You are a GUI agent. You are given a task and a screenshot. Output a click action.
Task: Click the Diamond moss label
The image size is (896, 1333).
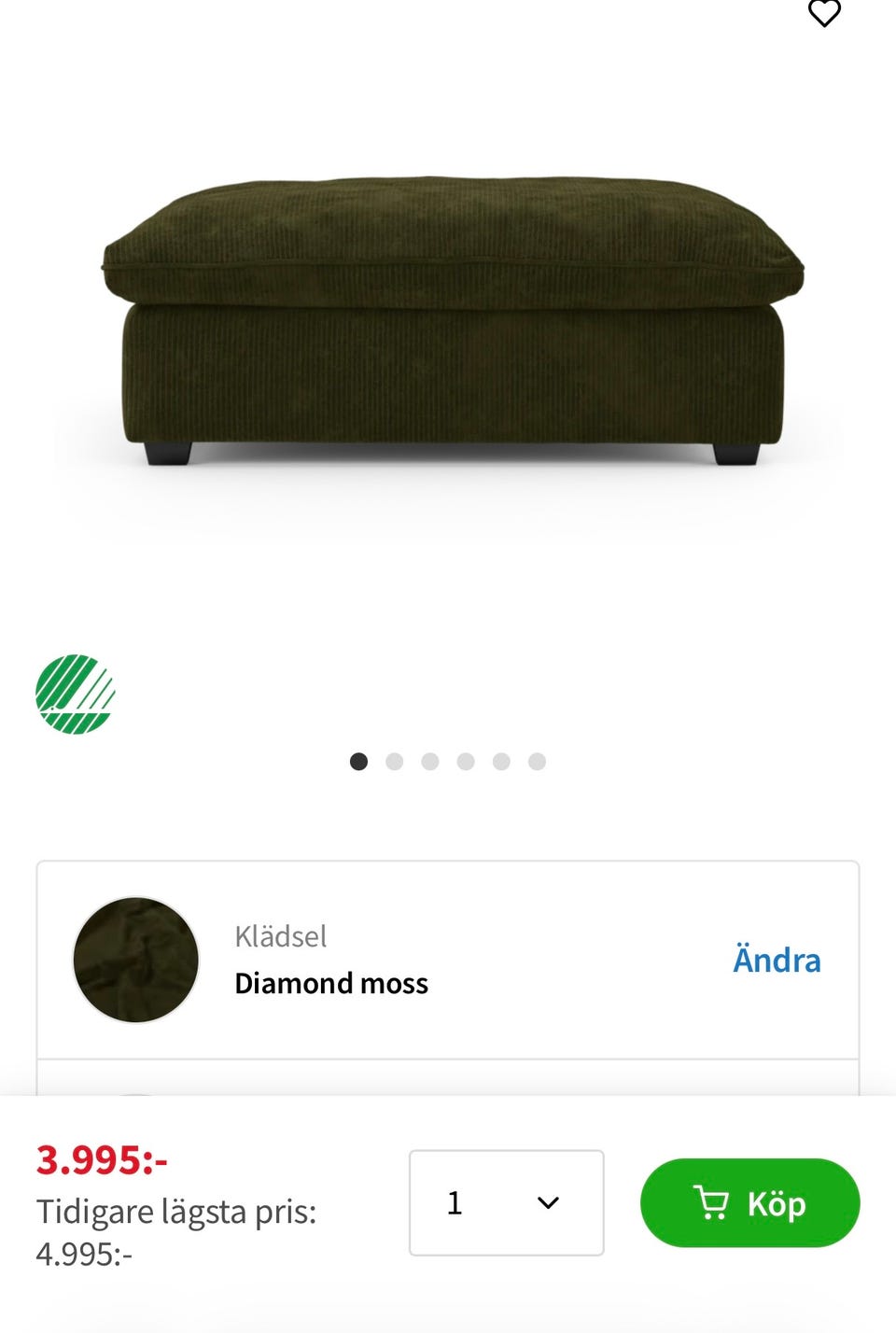(x=330, y=983)
